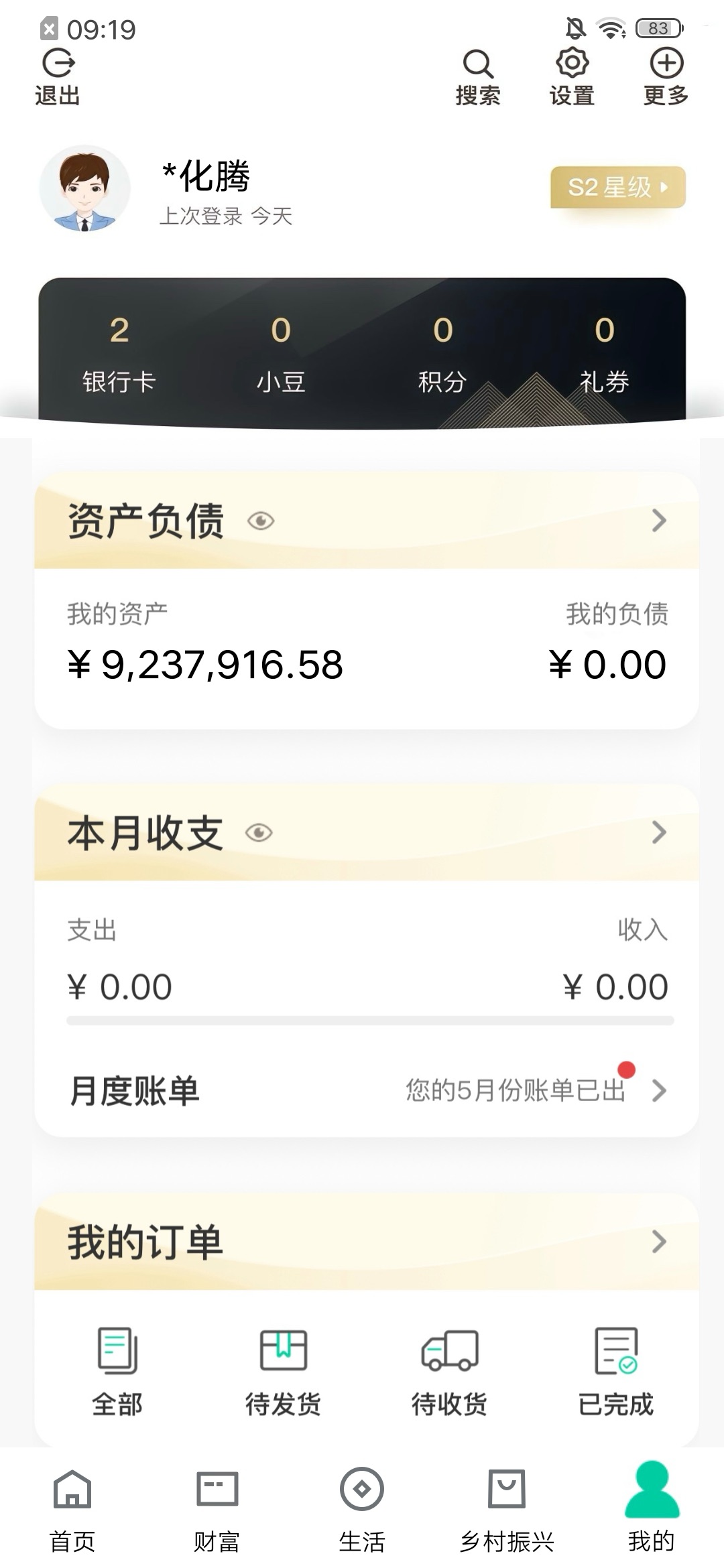
Task: Switch to the 财富 tab
Action: (x=217, y=1511)
